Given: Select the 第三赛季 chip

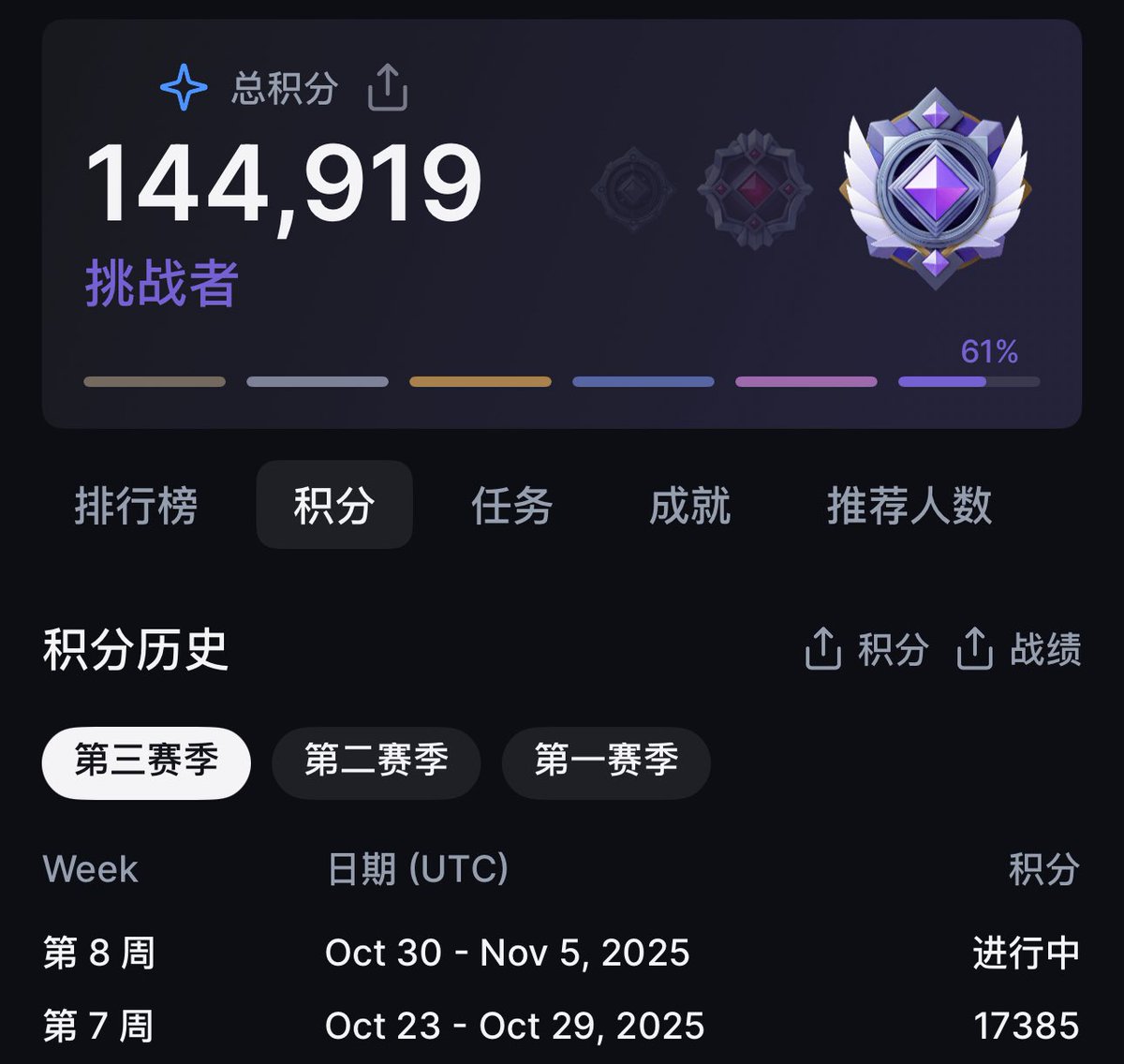Looking at the screenshot, I should pos(146,761).
